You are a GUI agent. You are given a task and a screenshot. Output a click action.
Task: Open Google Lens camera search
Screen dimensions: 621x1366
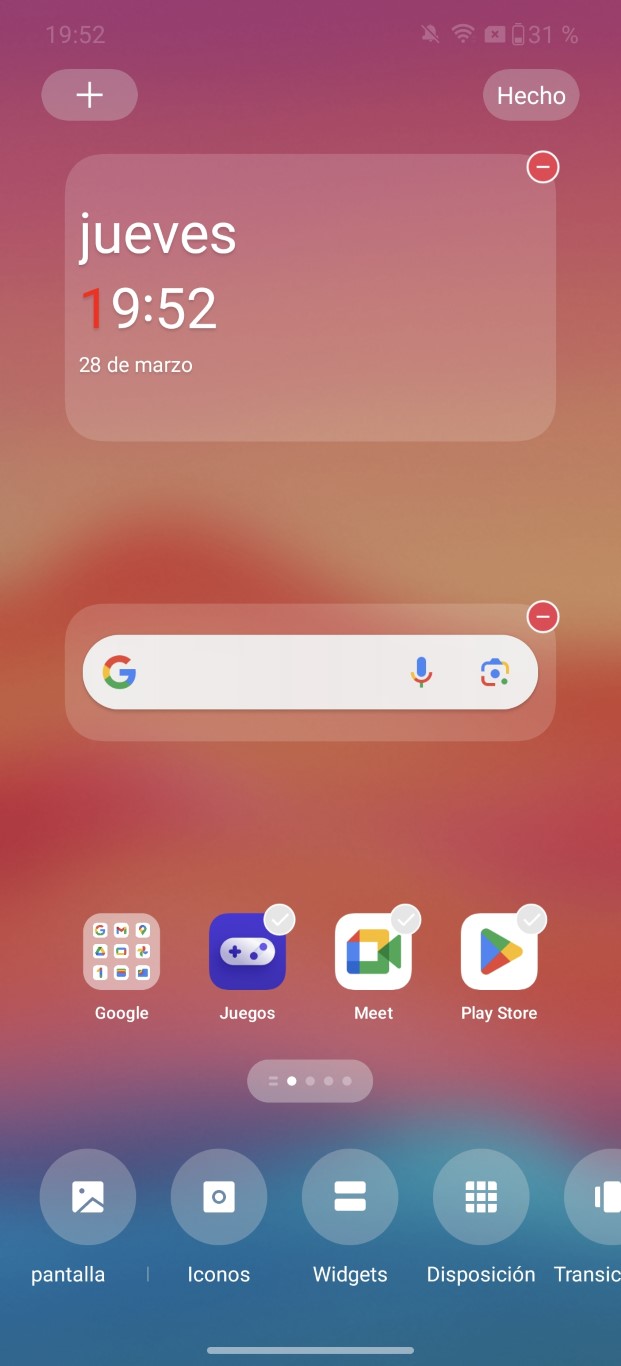click(494, 672)
